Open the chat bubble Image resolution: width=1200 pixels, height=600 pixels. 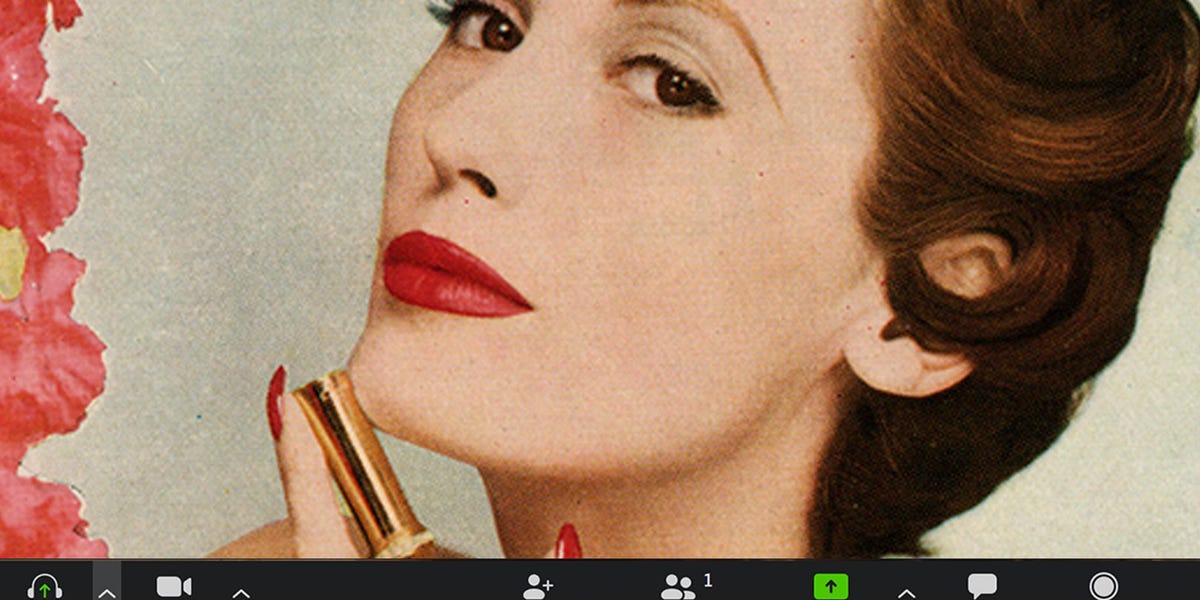point(982,587)
